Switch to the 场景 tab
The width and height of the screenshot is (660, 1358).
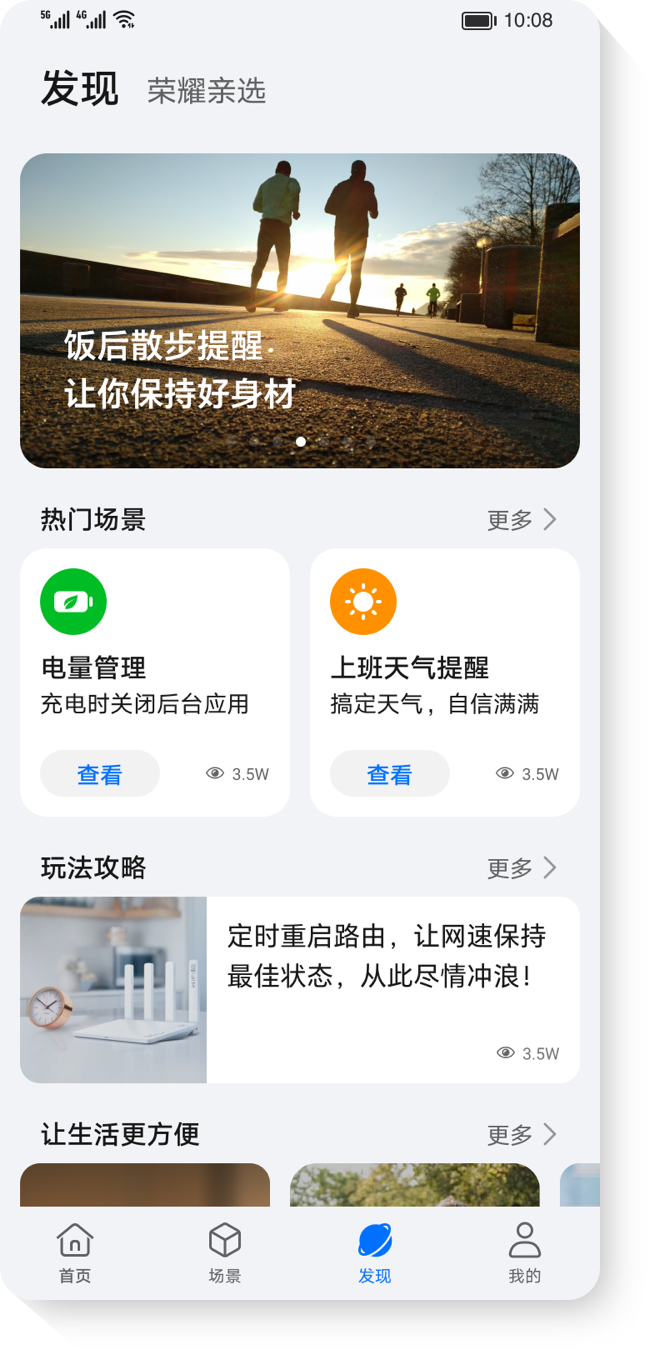[225, 1253]
